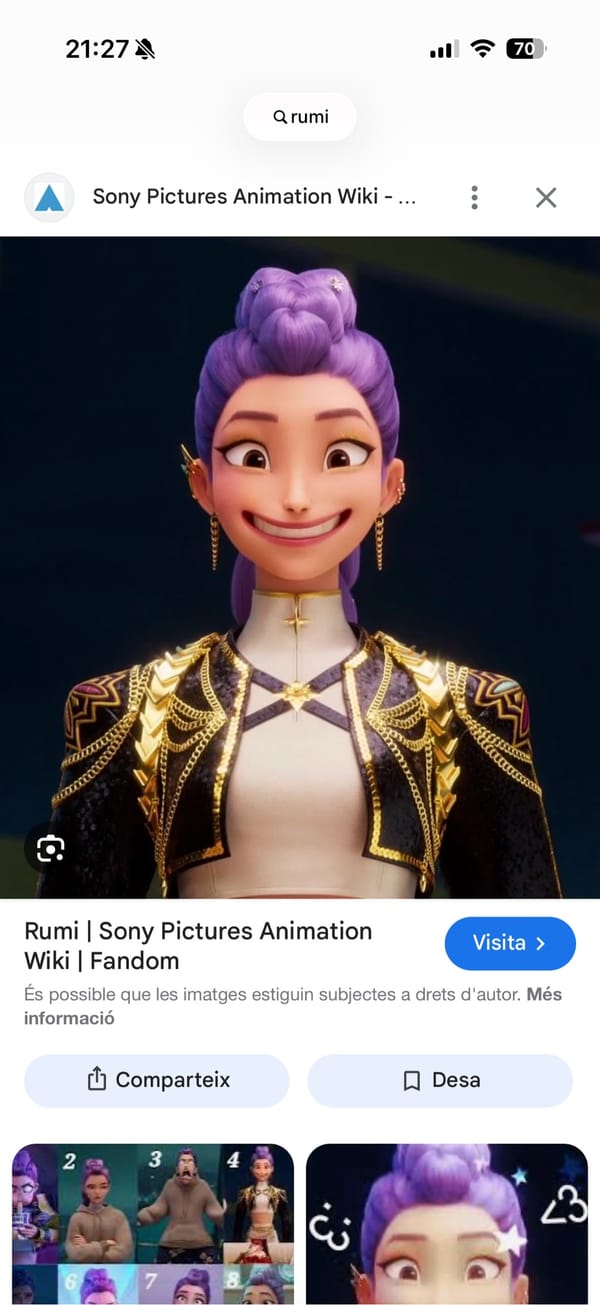Open the numbered expressions collage thumbnail
Viewport: 600px width, 1305px height.
tap(153, 1223)
